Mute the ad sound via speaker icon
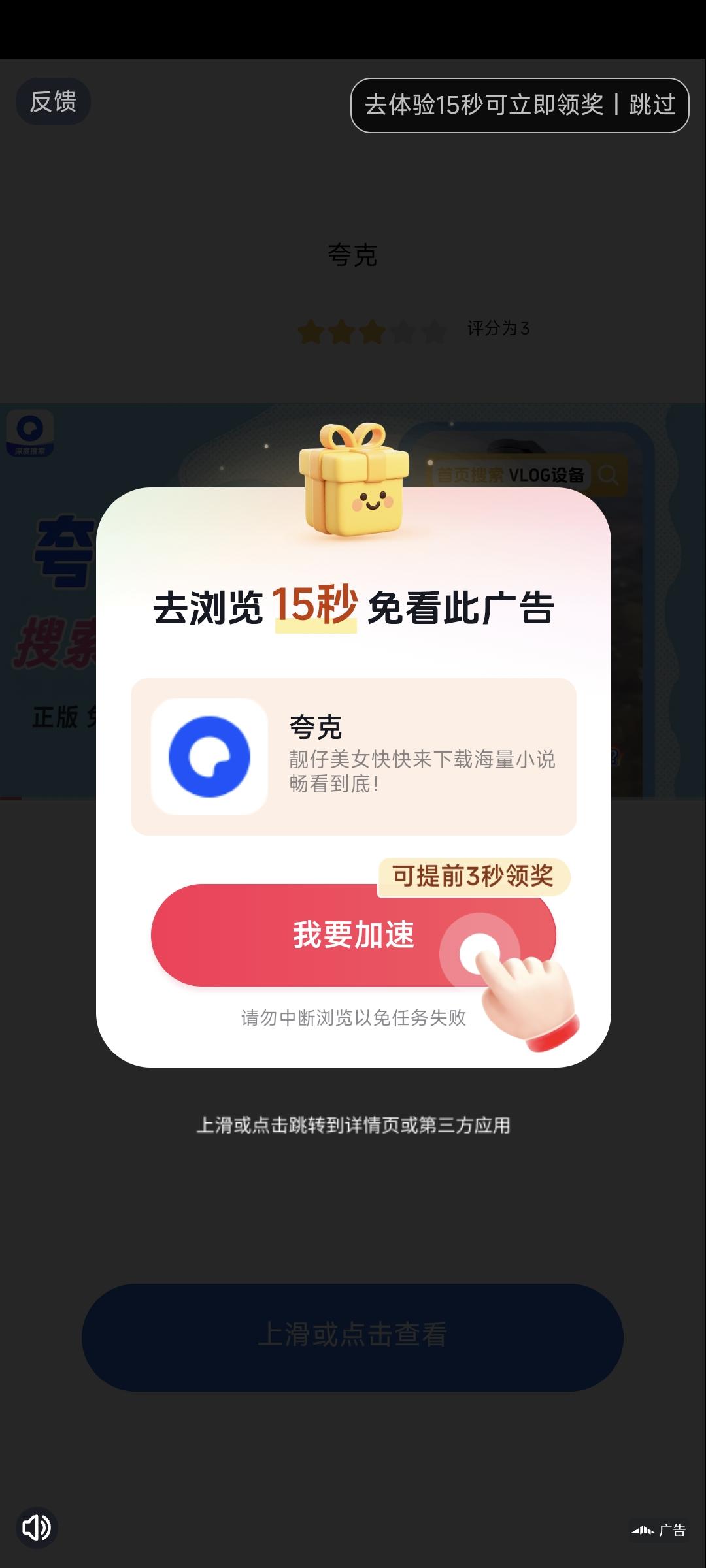Viewport: 706px width, 1568px height. pyautogui.click(x=37, y=1529)
